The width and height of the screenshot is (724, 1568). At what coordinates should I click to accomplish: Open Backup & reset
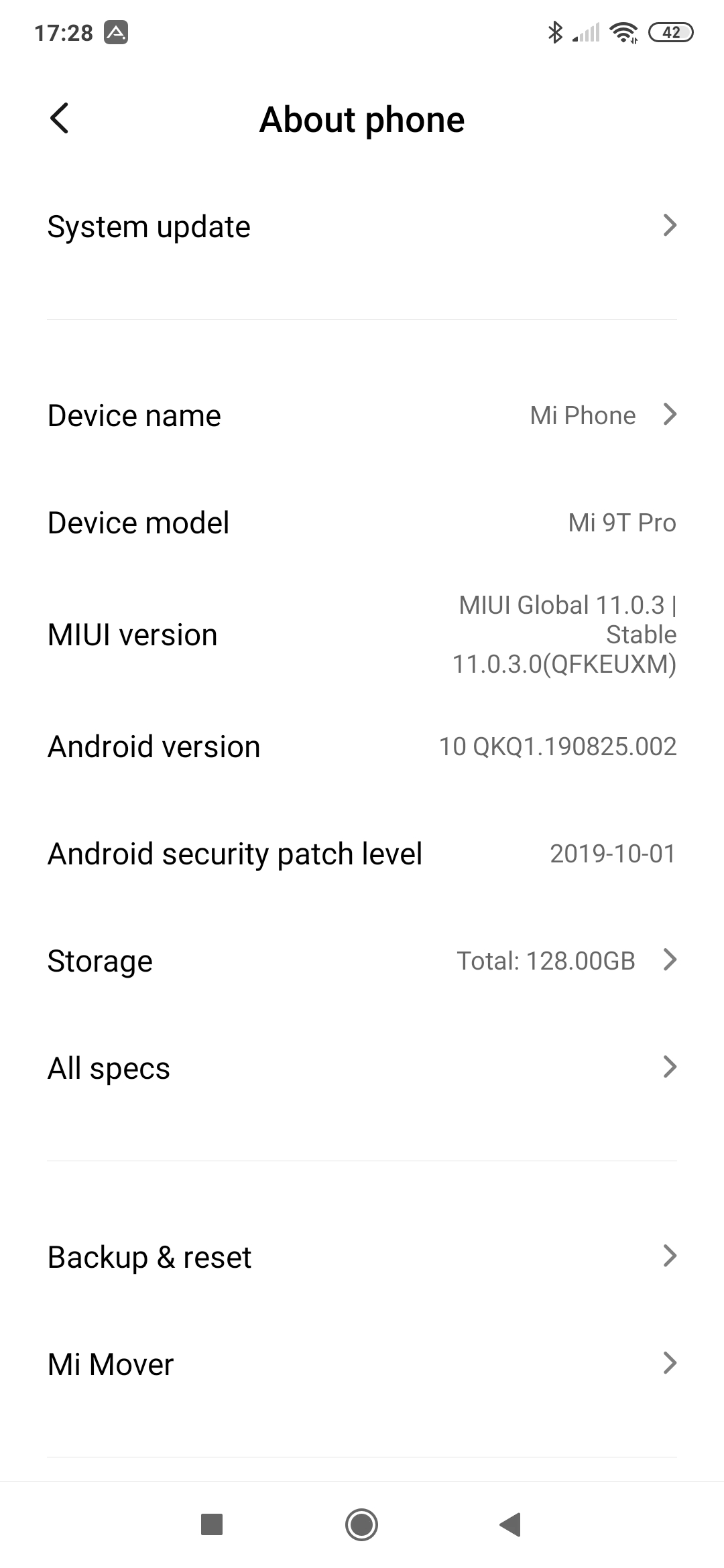tap(362, 1257)
